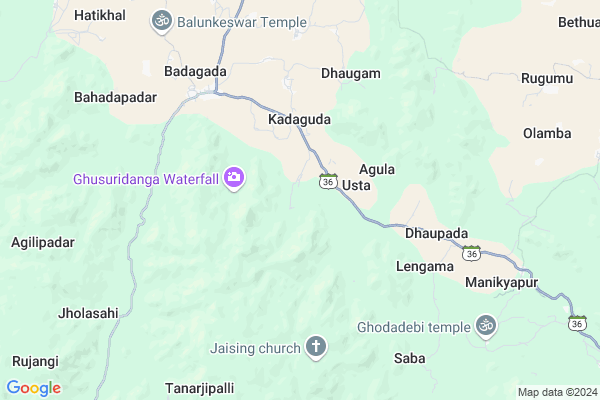
Task: Select the Balunkeswar Temple marker
Action: point(161,20)
